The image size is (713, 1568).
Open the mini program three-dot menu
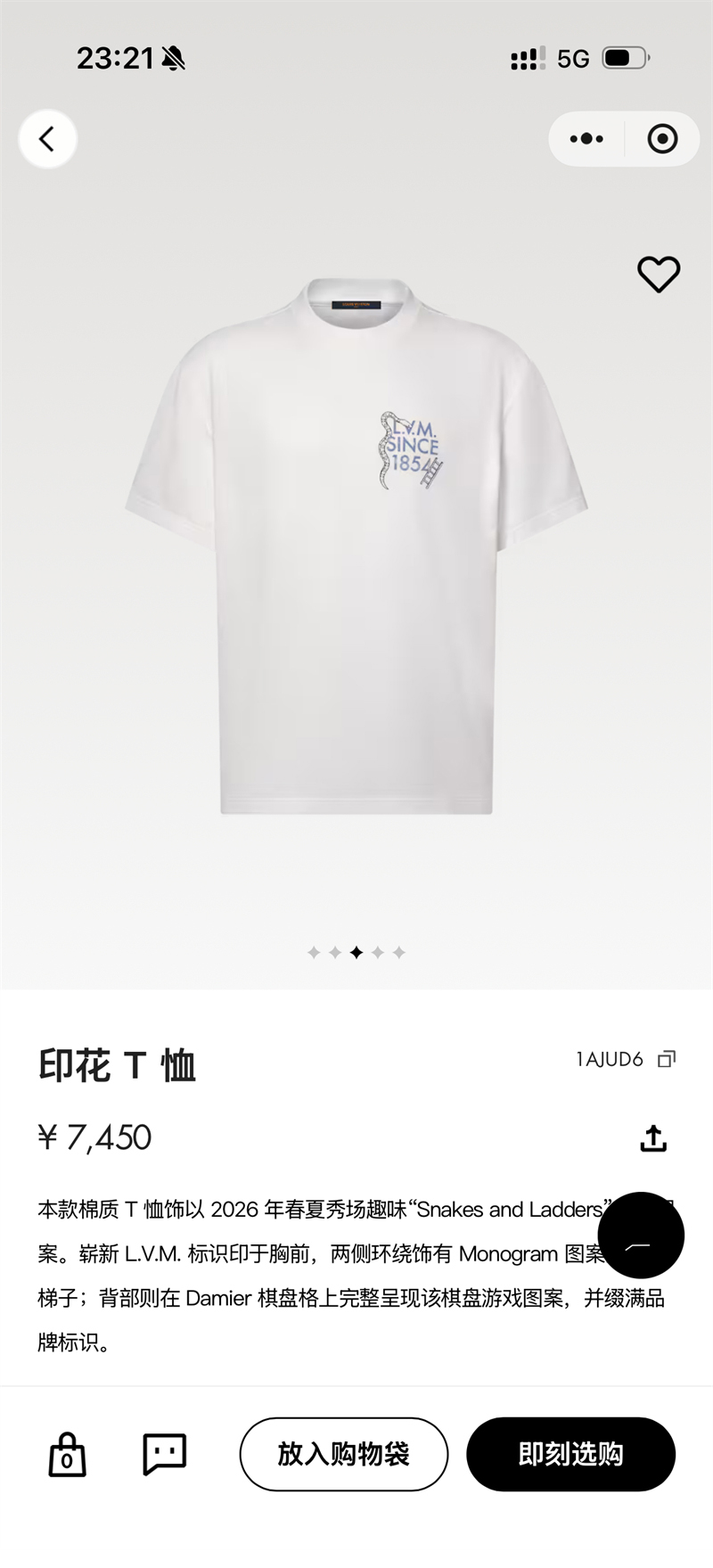pos(586,139)
